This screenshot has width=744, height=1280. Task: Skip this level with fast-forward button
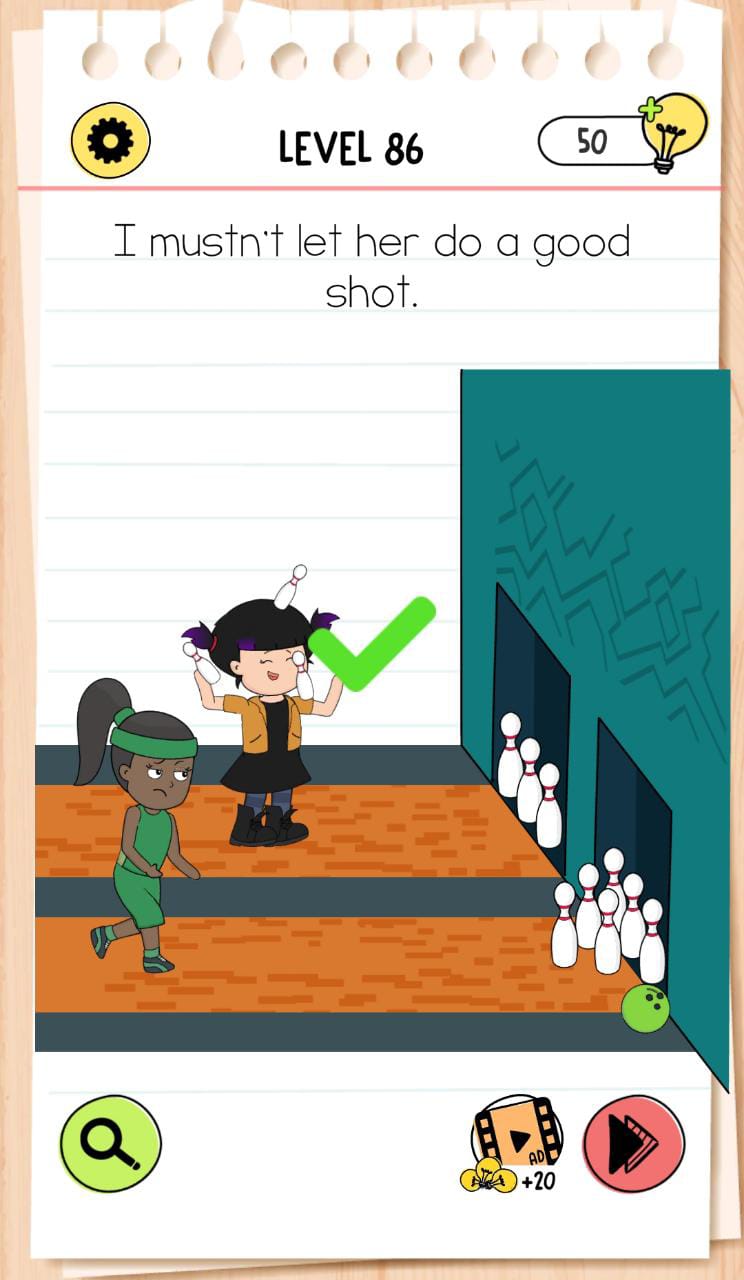coord(633,1143)
